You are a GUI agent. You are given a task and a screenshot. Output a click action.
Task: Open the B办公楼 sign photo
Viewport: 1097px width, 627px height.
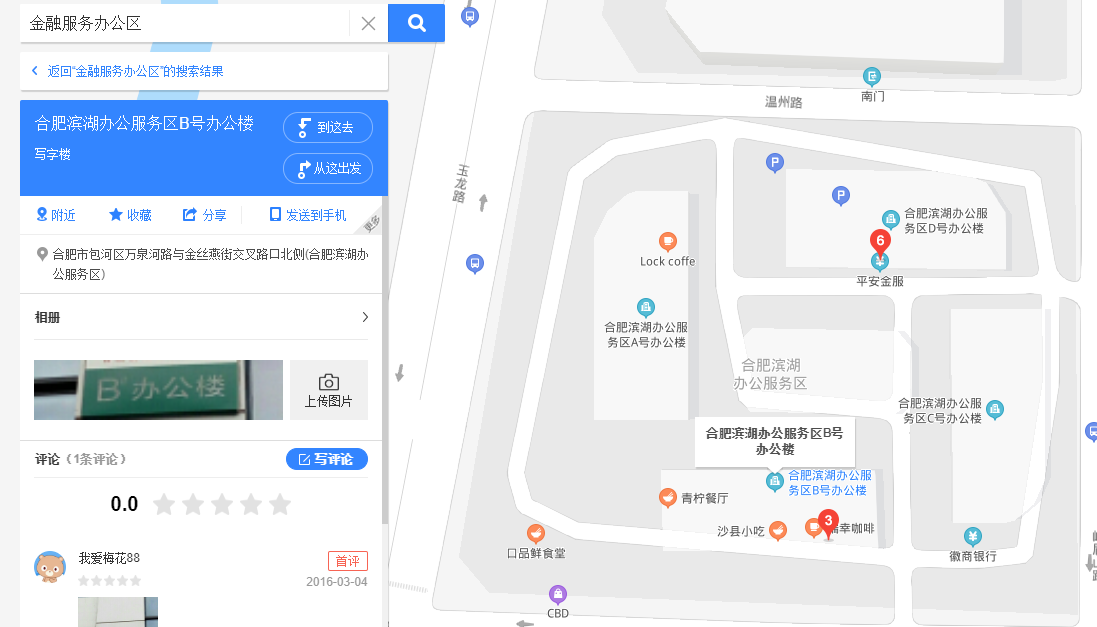[x=158, y=390]
